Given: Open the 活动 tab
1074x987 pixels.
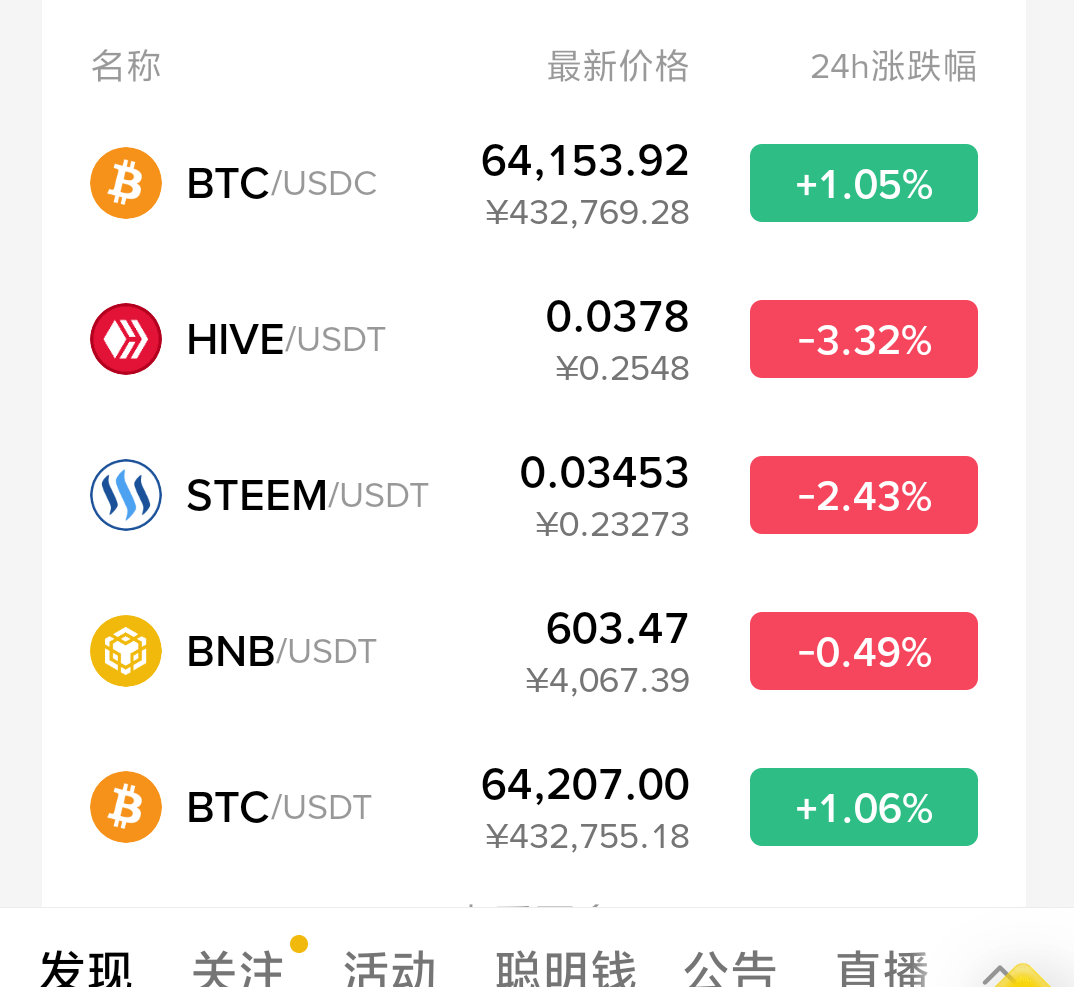Looking at the screenshot, I should tap(390, 969).
